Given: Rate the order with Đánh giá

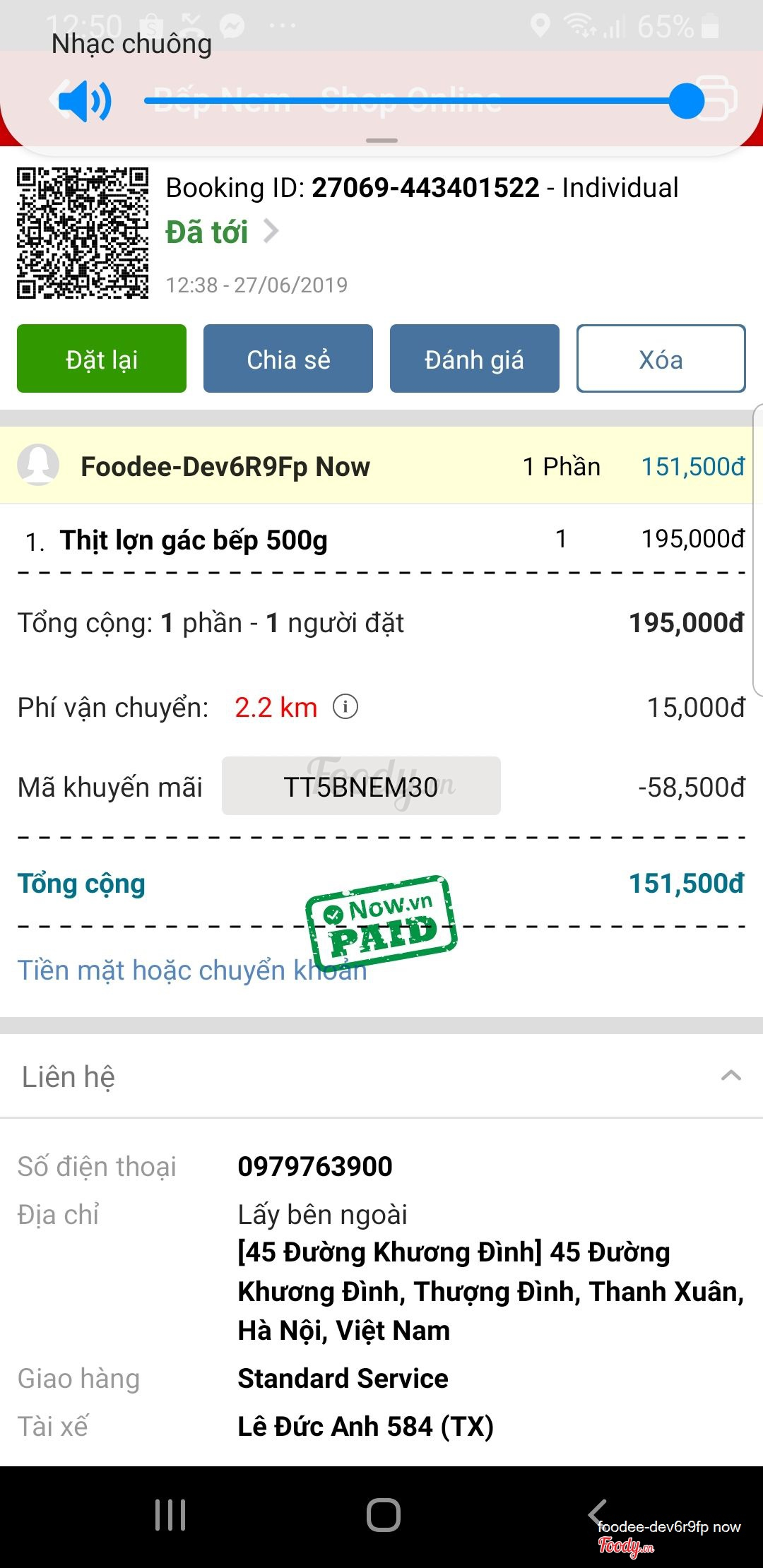Looking at the screenshot, I should point(475,359).
